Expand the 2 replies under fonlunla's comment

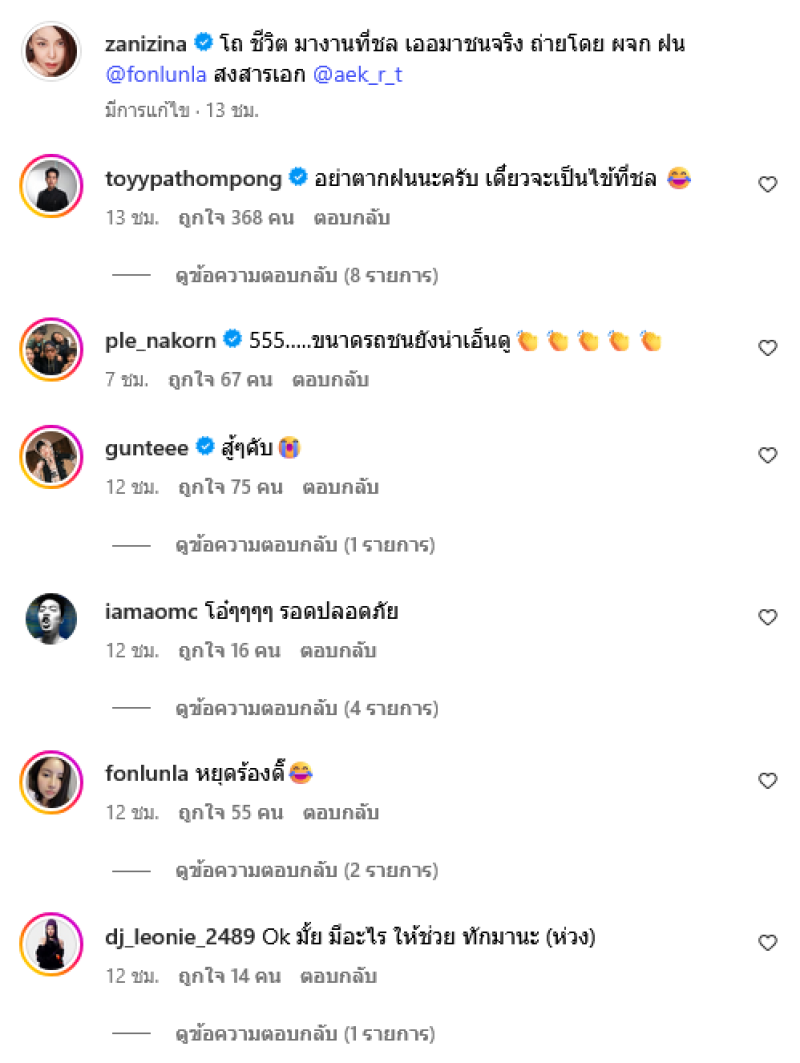(x=306, y=871)
